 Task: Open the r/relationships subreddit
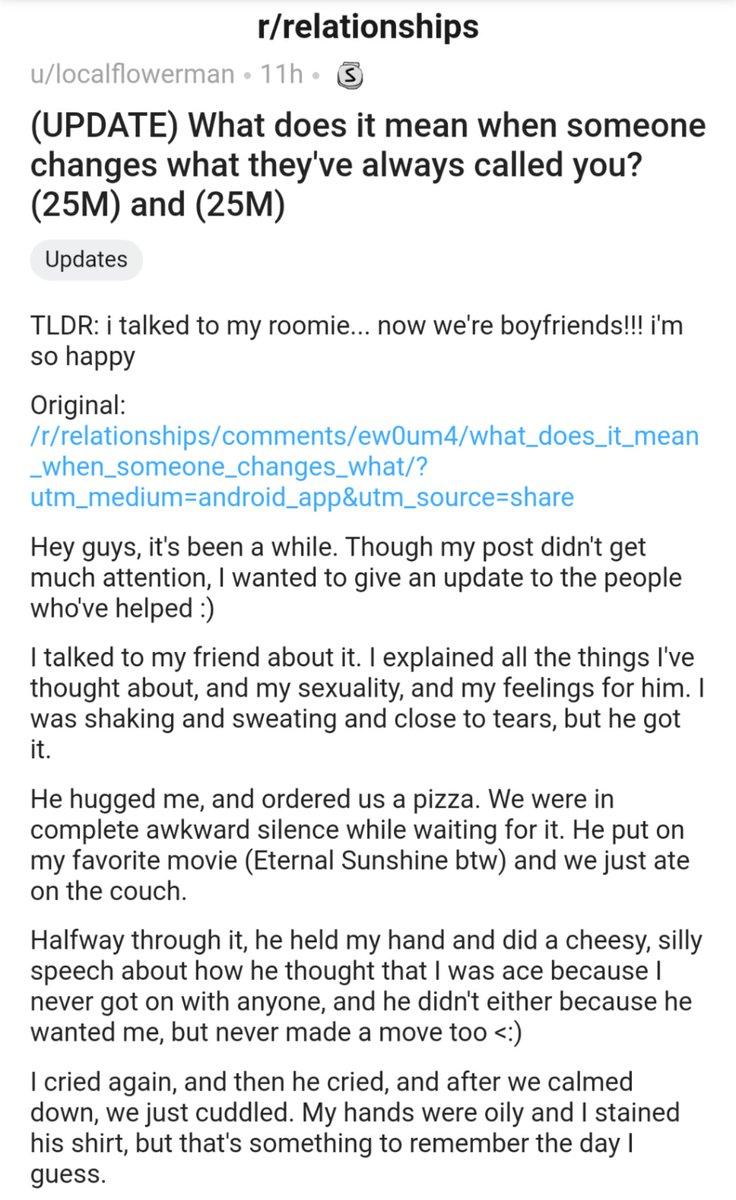point(368,27)
